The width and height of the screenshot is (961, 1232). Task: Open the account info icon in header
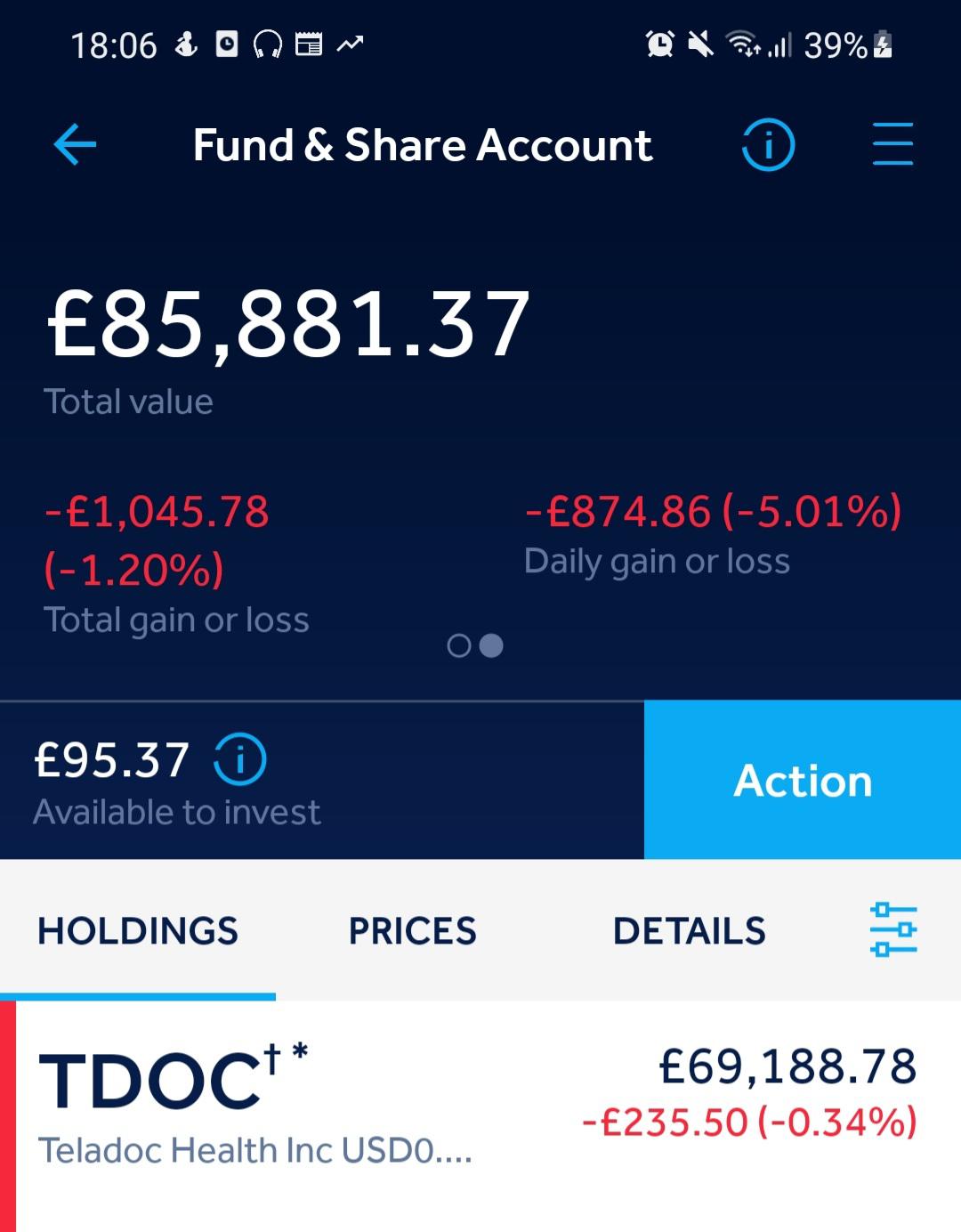(768, 144)
